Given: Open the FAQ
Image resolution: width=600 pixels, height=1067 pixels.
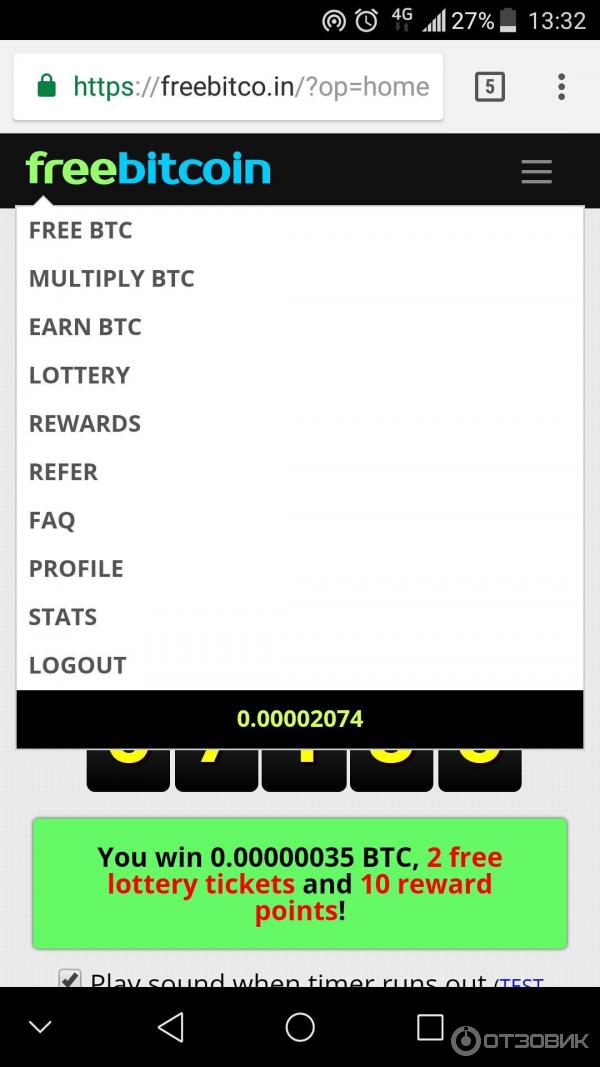Looking at the screenshot, I should (52, 520).
